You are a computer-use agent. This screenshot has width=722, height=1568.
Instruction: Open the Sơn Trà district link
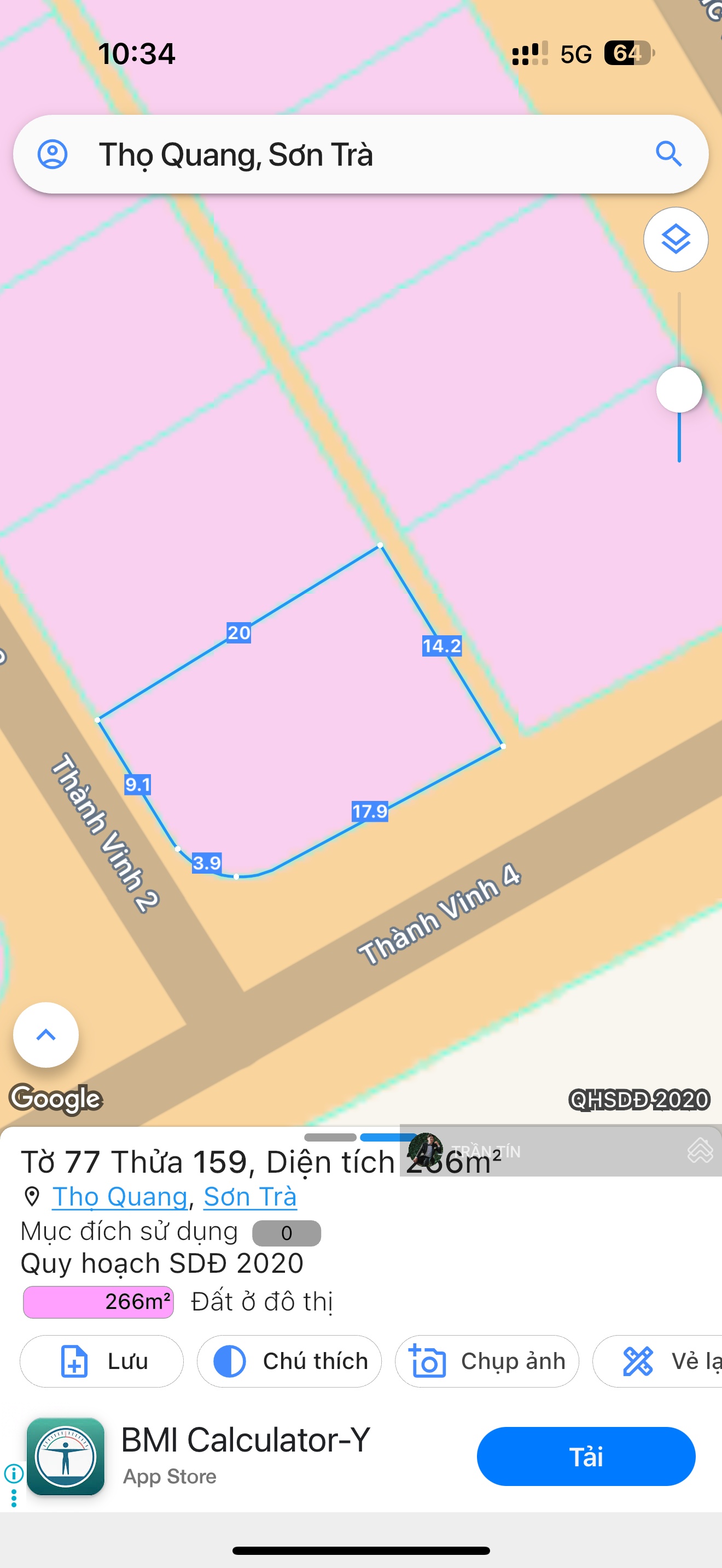(250, 1197)
